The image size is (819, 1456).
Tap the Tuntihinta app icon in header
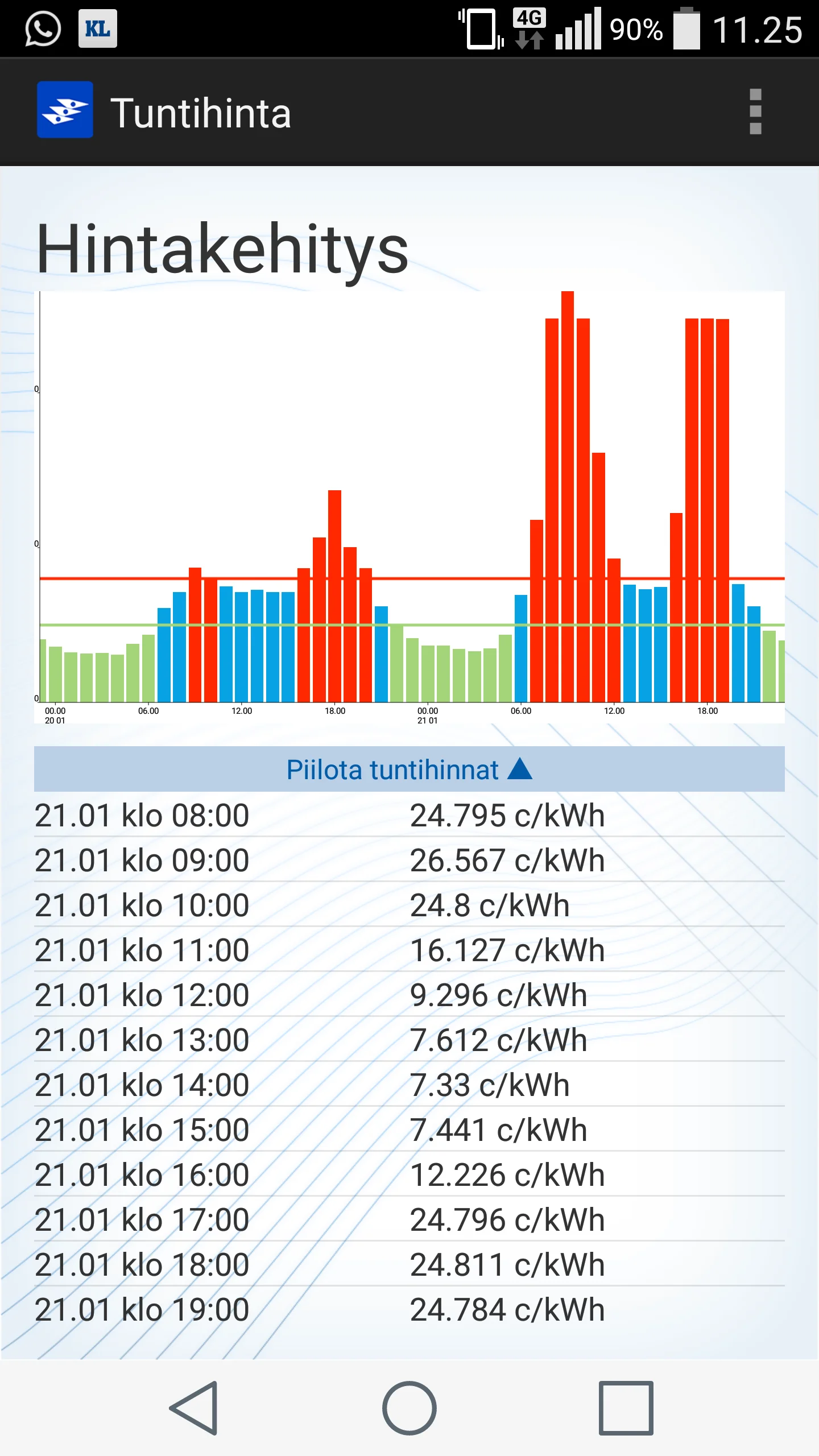(x=65, y=110)
